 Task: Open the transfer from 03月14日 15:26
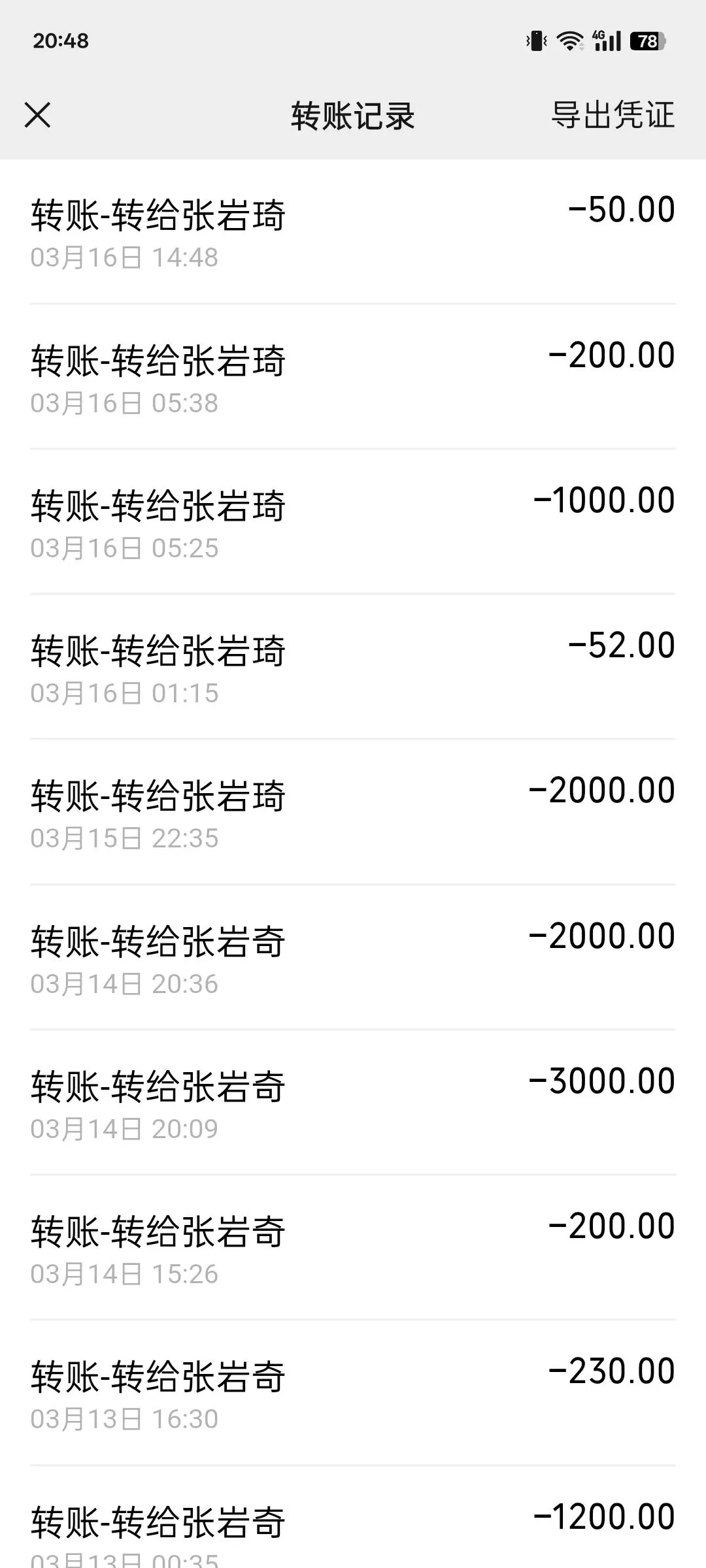click(353, 1248)
